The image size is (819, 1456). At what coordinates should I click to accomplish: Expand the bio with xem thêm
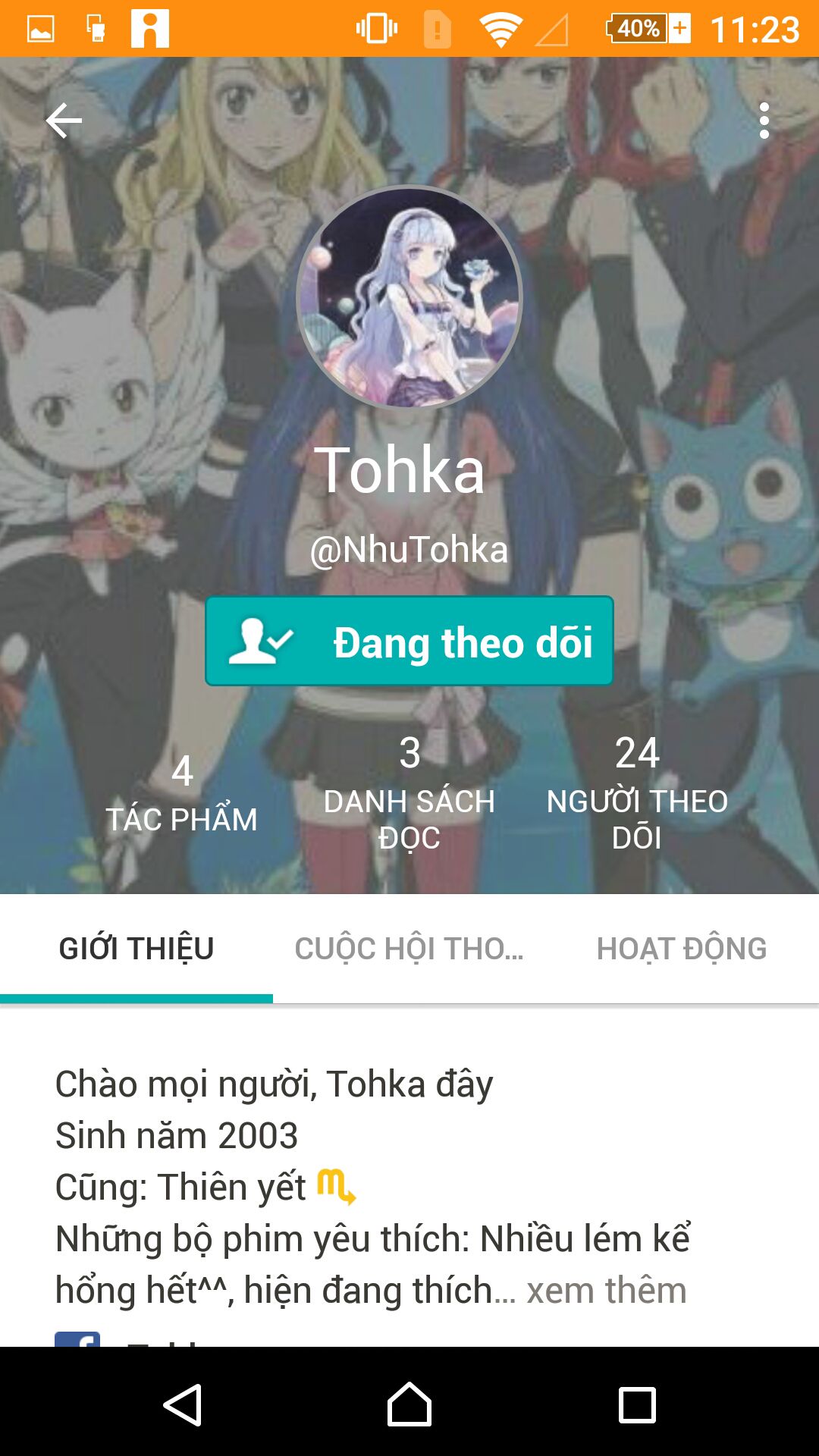coord(607,1290)
